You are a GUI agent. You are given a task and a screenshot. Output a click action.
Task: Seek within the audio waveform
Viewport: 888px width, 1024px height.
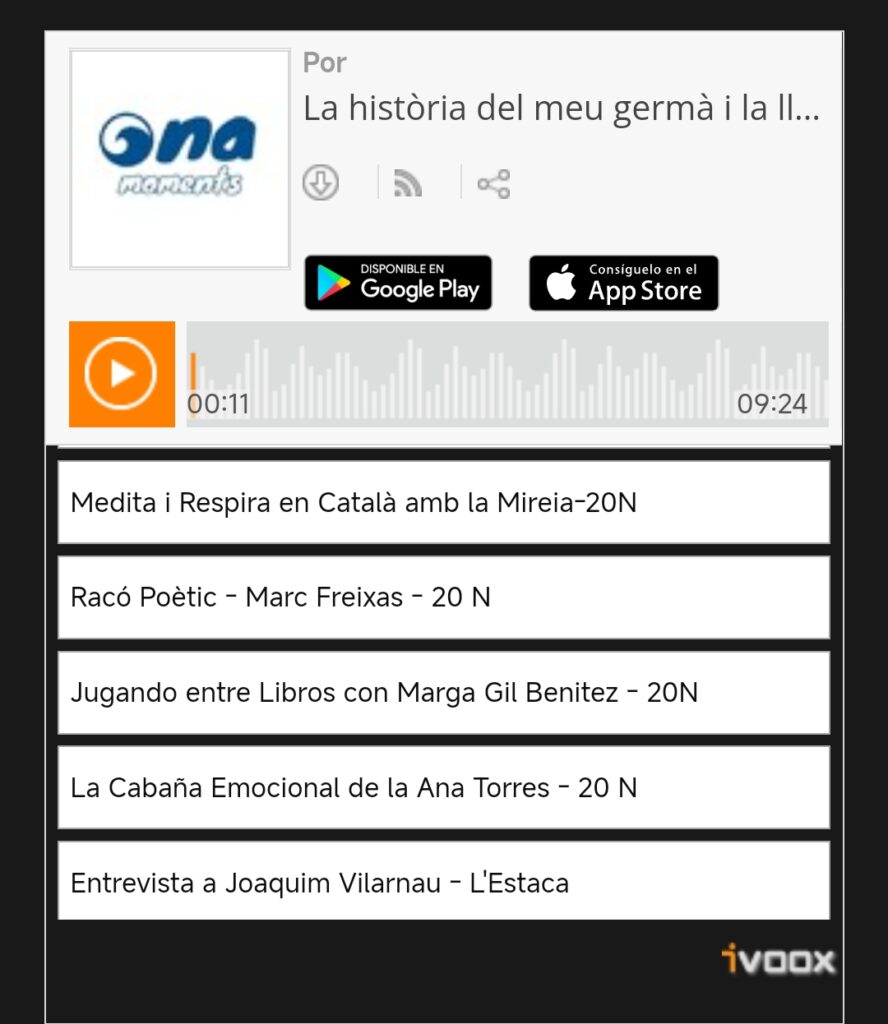(x=507, y=373)
